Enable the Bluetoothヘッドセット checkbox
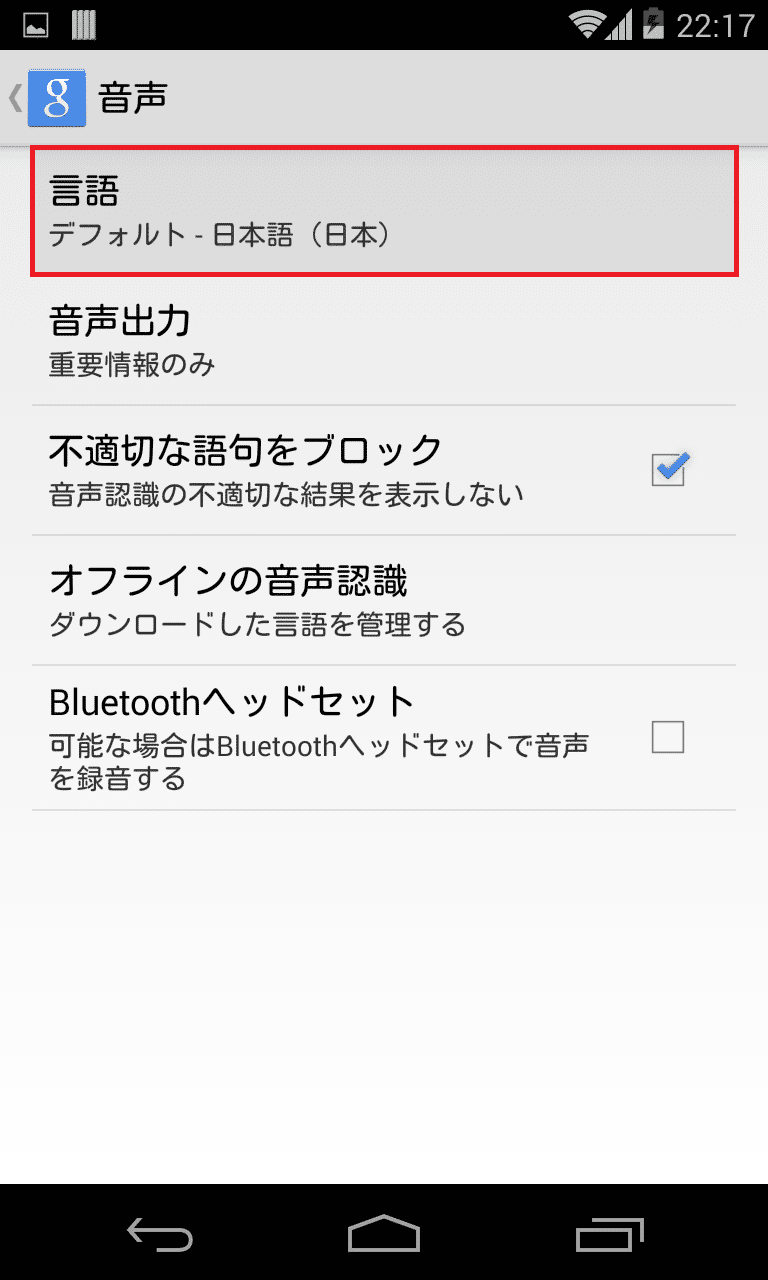The width and height of the screenshot is (768, 1280). click(x=668, y=737)
